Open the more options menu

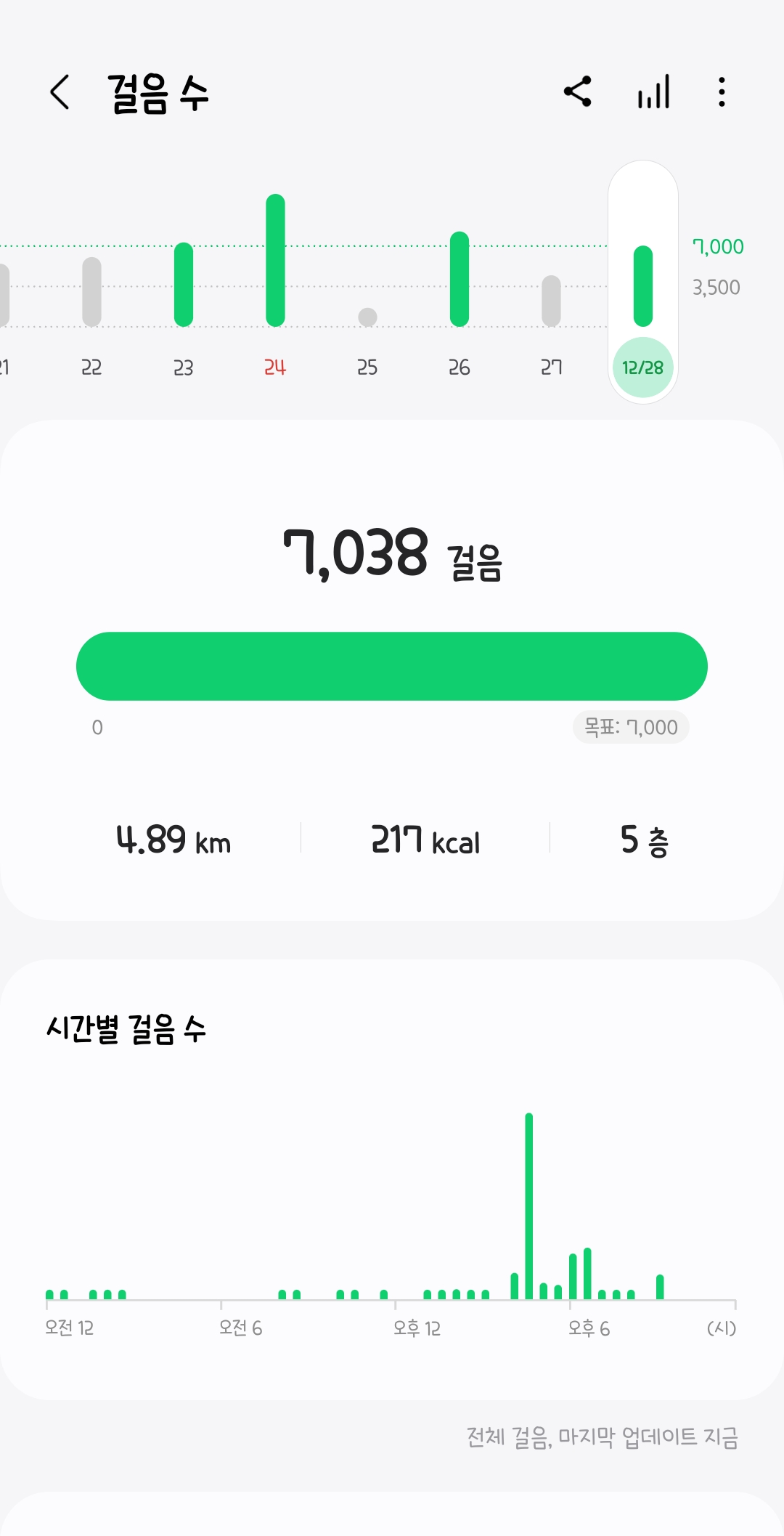[x=721, y=92]
